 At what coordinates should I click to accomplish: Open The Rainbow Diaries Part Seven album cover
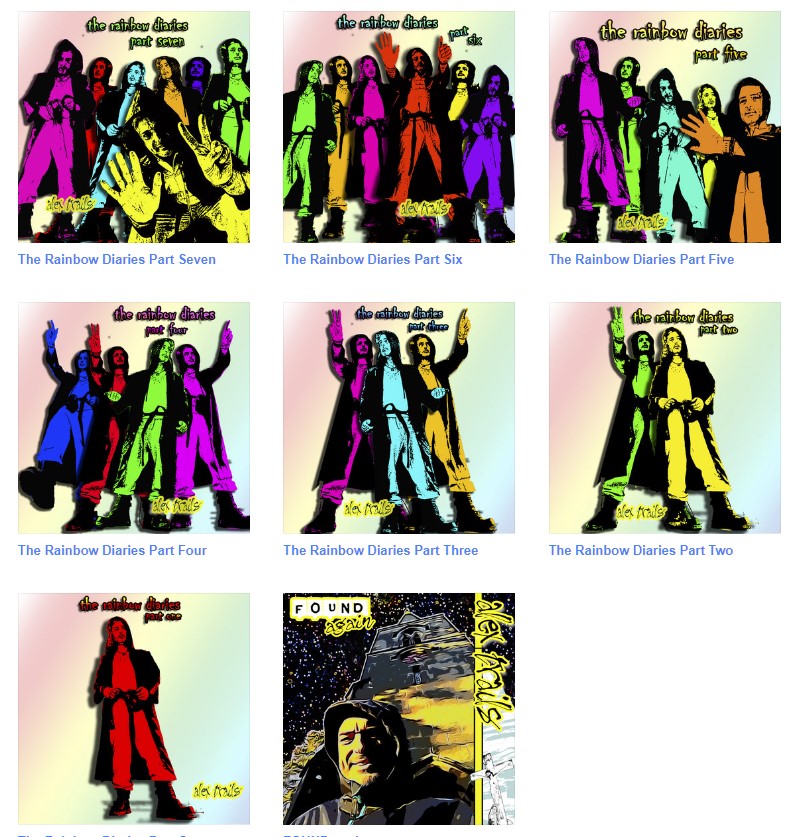point(134,127)
